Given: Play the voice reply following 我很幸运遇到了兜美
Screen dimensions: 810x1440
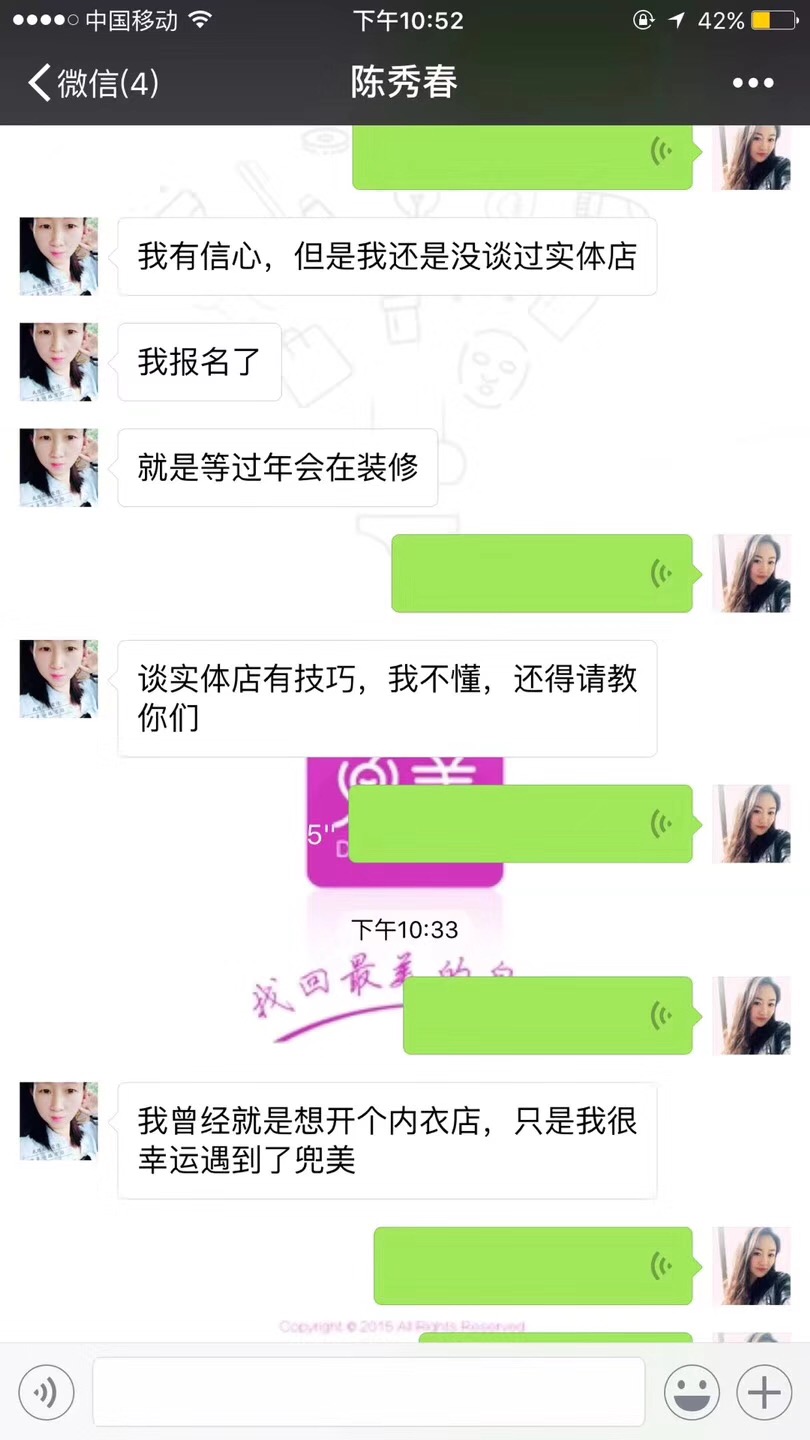Looking at the screenshot, I should pos(533,1266).
